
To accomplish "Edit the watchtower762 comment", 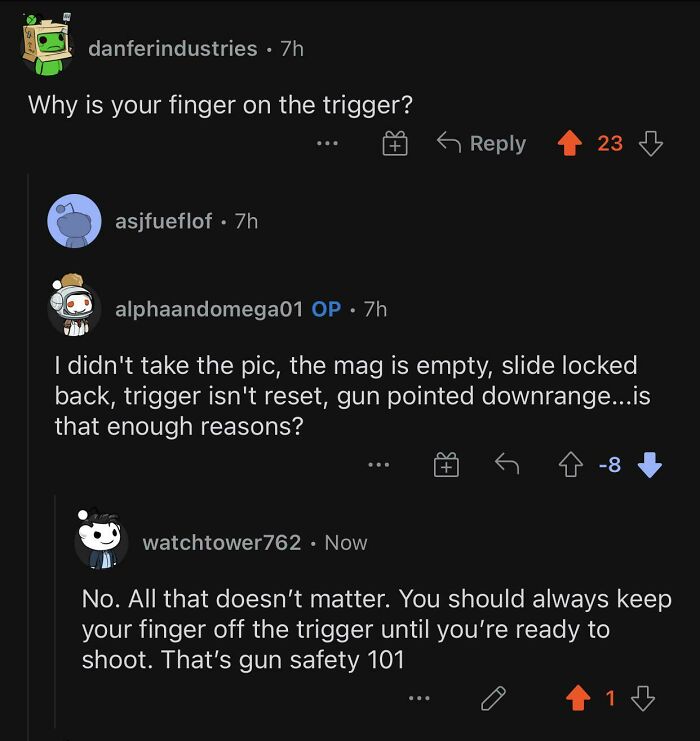I will pyautogui.click(x=493, y=698).
